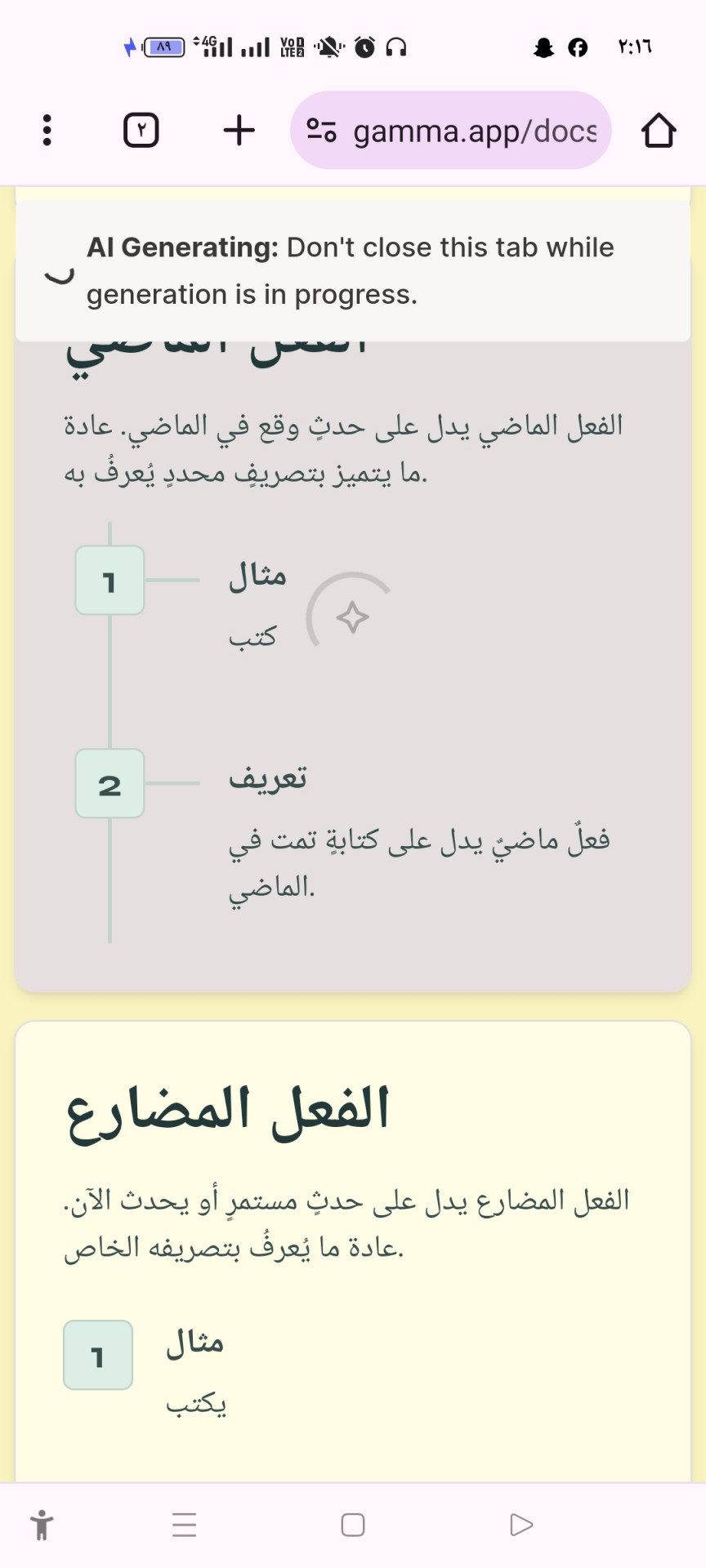706x1568 pixels.
Task: Open the recent apps overview
Action: (185, 1525)
